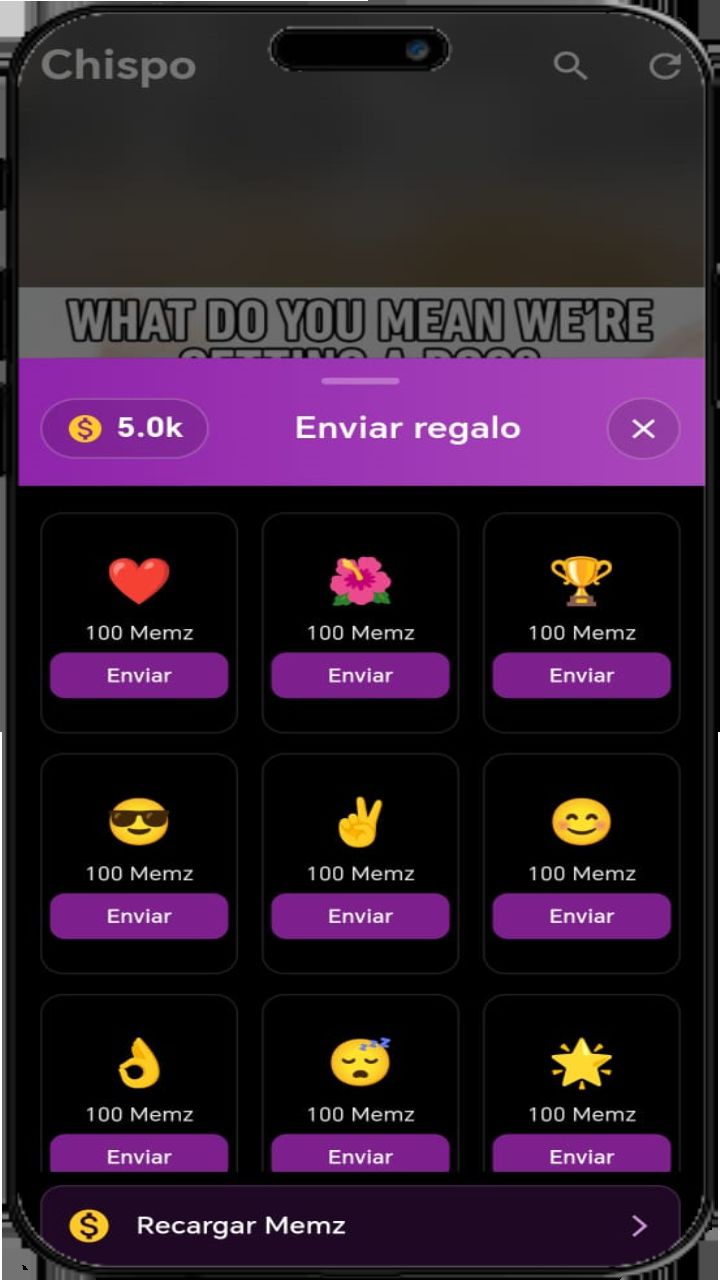The height and width of the screenshot is (1280, 720).
Task: Send the red heart gift
Action: tap(139, 675)
